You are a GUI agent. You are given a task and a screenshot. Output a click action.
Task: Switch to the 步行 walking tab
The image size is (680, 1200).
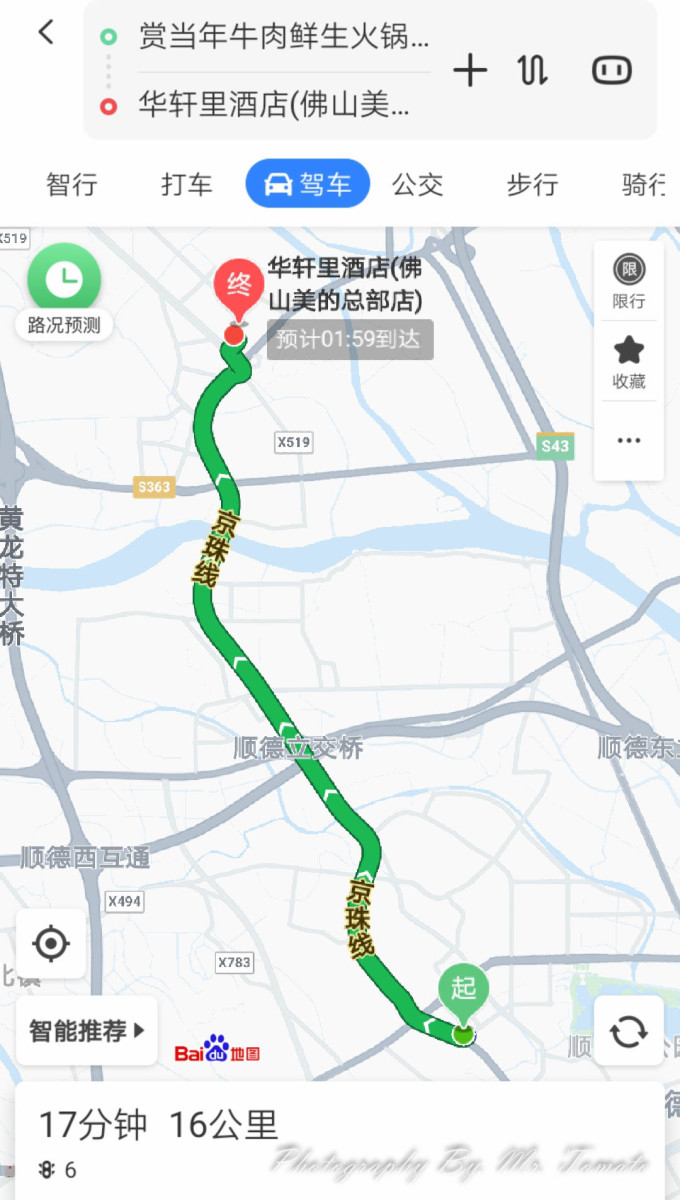[x=532, y=185]
